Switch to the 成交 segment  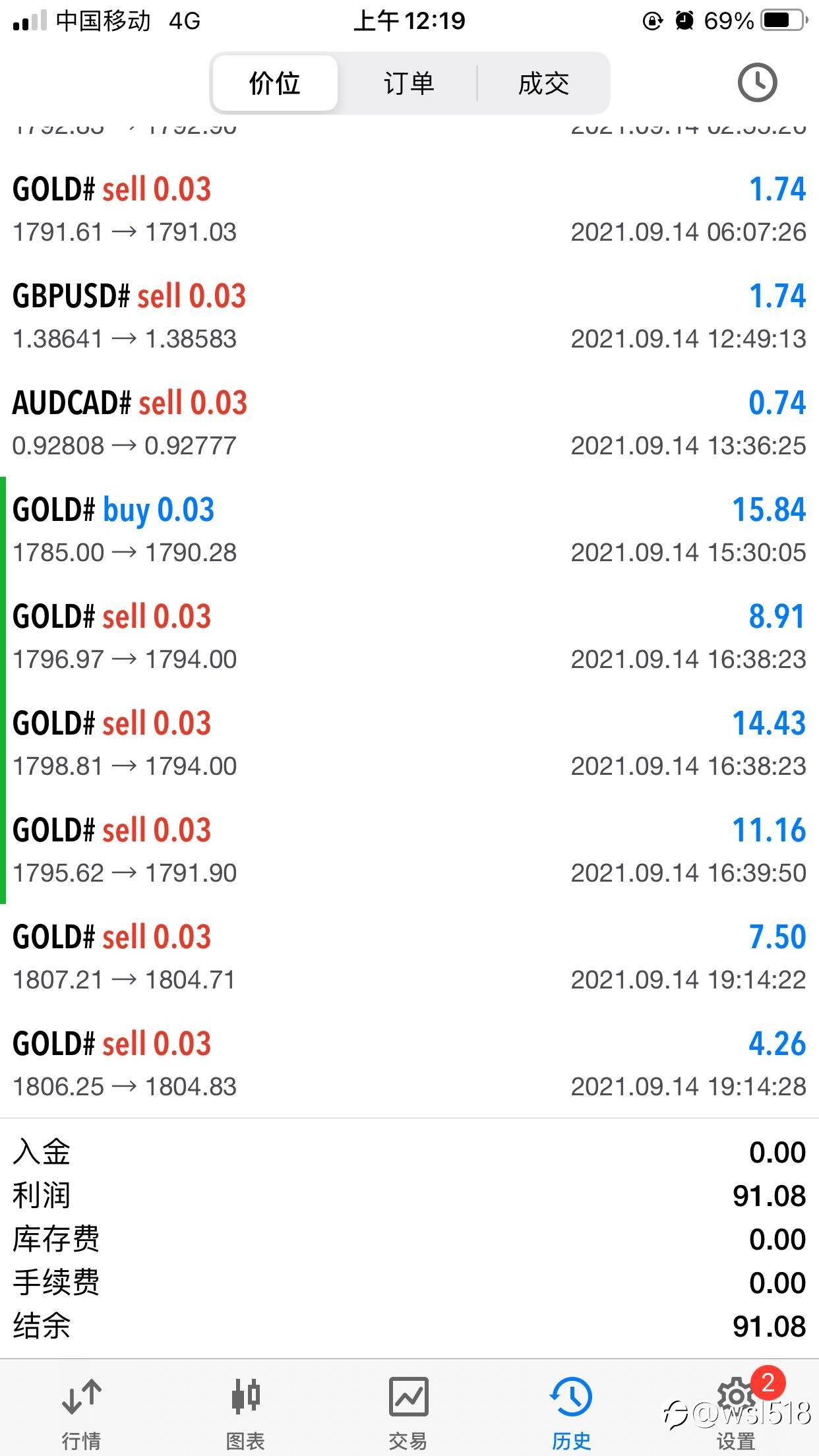tap(543, 84)
